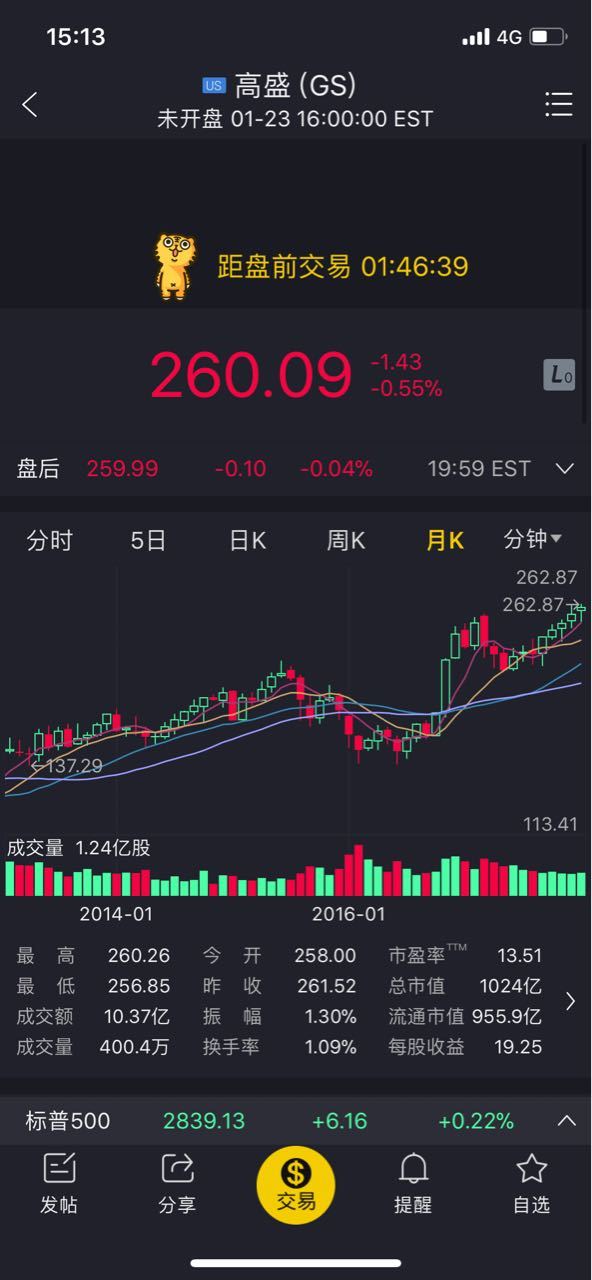Open the list menu icon at top right
The width and height of the screenshot is (592, 1280).
coord(558,104)
